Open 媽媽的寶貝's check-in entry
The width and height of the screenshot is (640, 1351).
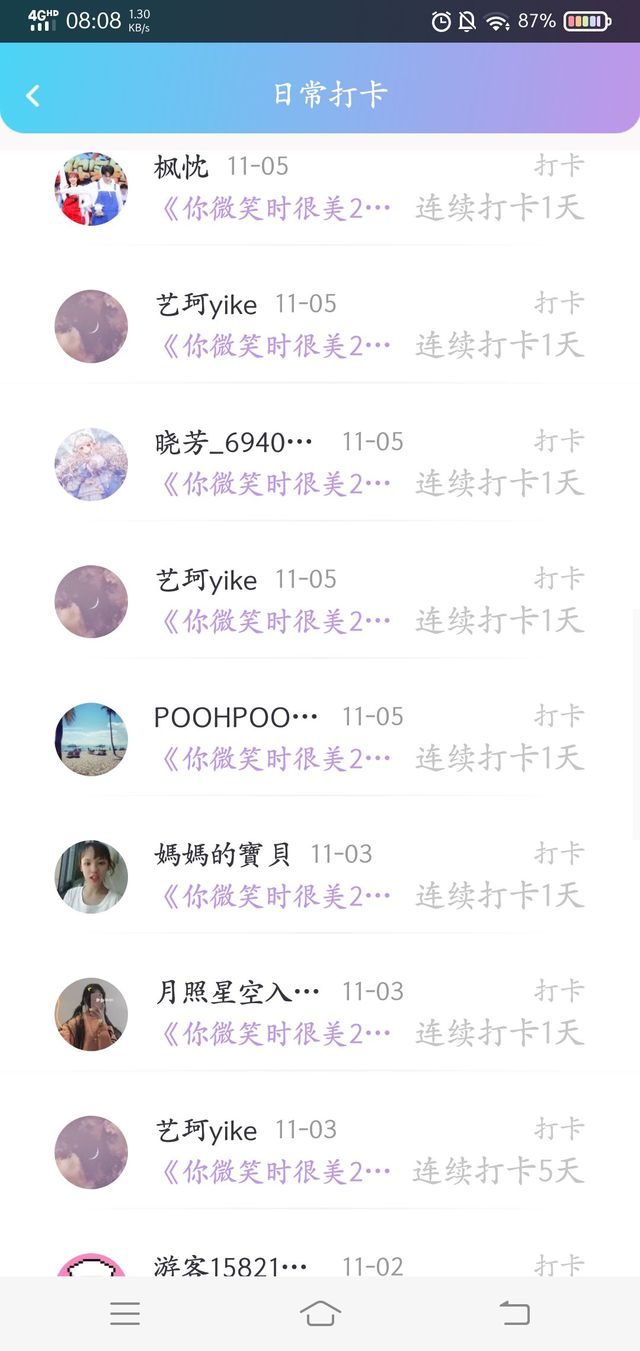[x=320, y=877]
